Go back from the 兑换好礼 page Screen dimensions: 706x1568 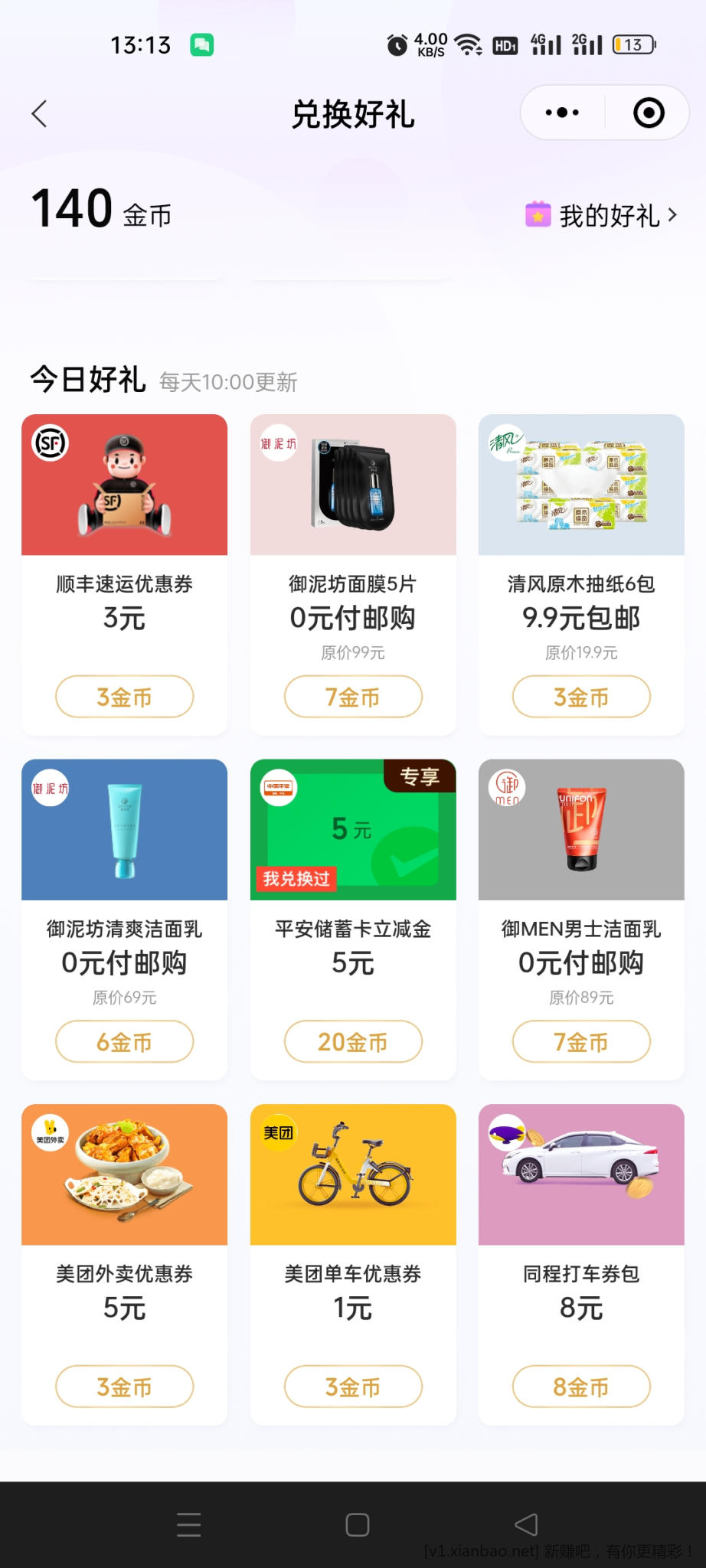tap(40, 114)
